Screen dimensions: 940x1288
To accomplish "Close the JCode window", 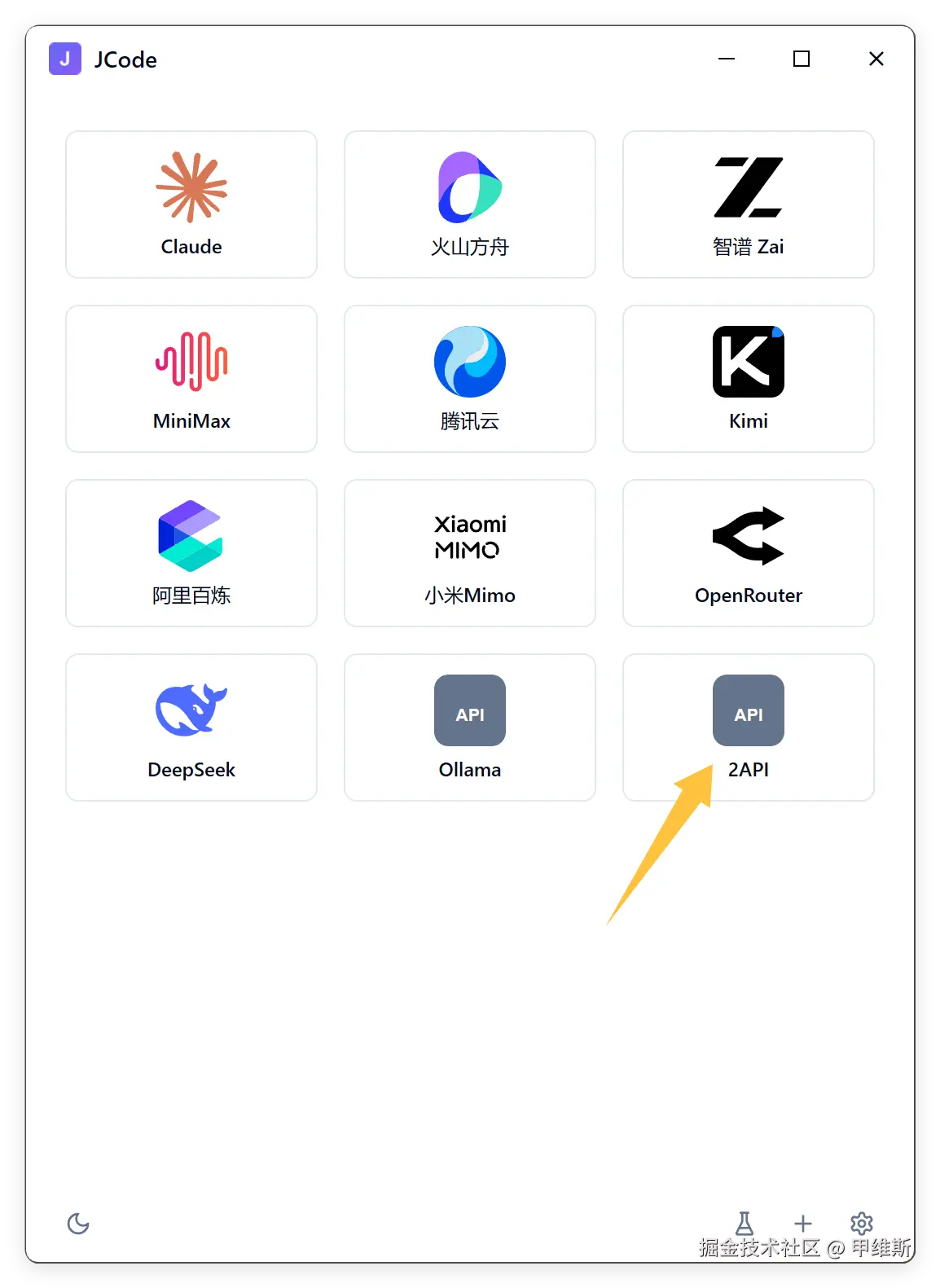I will point(876,59).
